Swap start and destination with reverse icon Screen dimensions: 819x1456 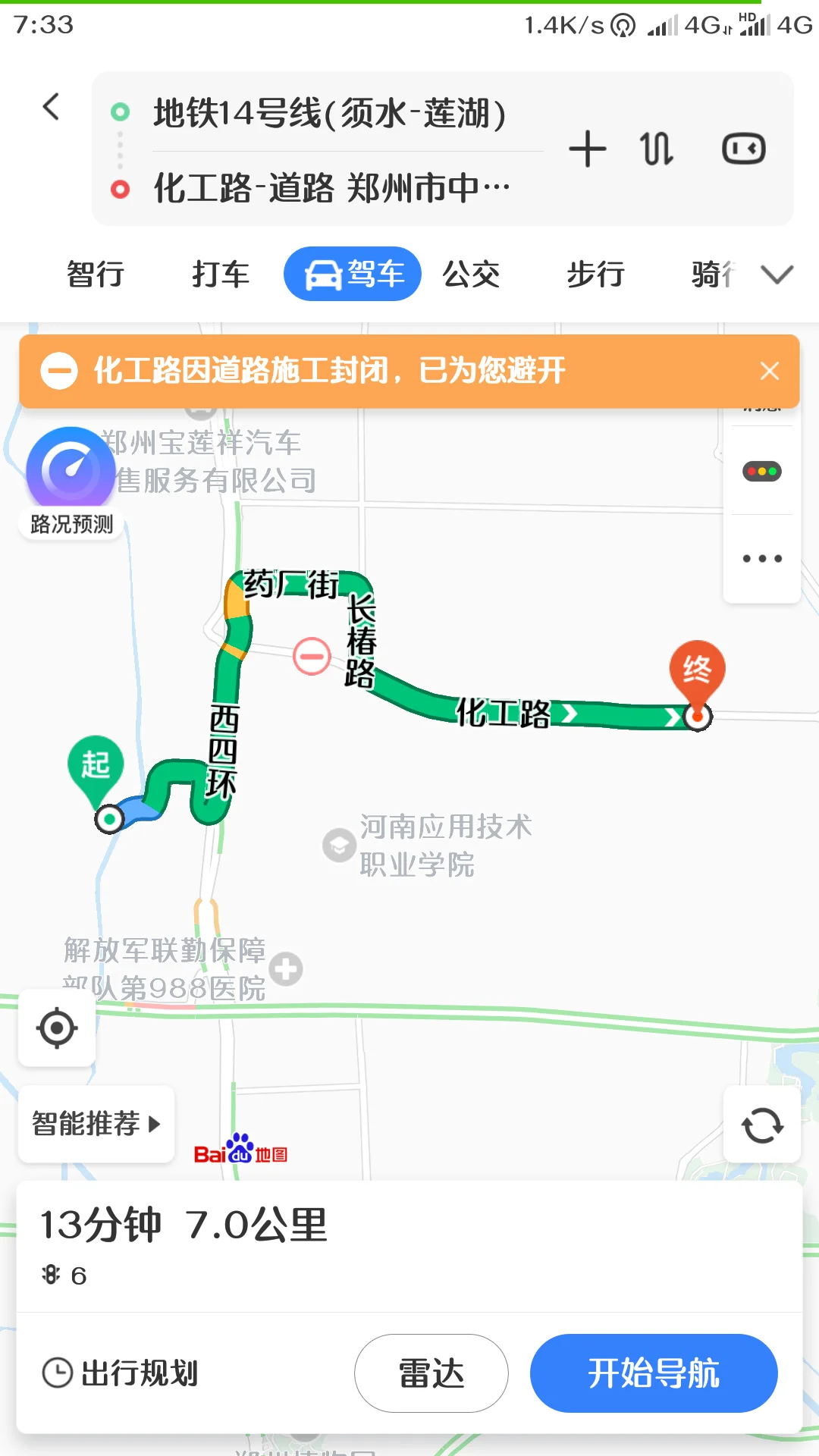click(x=654, y=149)
